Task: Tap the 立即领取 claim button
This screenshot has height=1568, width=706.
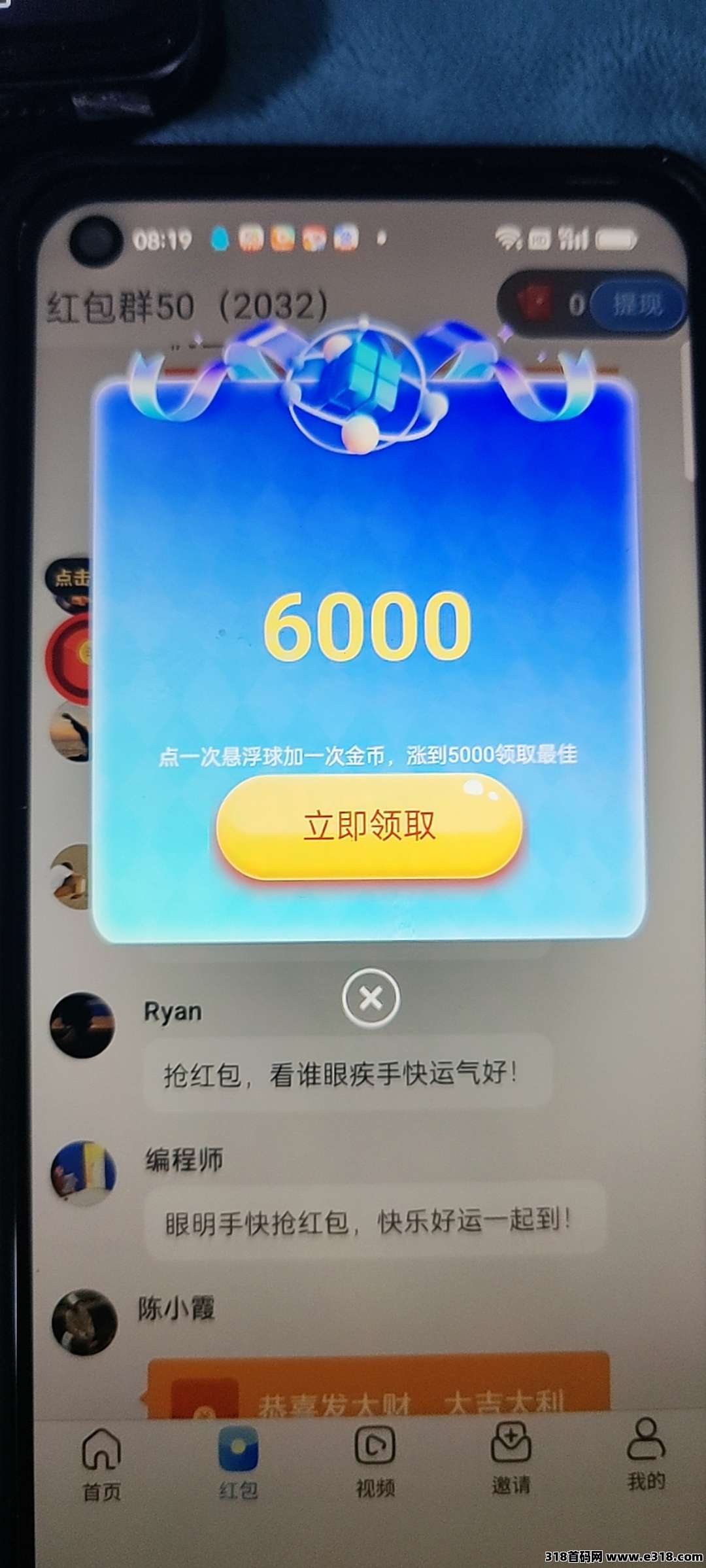Action: [369, 826]
